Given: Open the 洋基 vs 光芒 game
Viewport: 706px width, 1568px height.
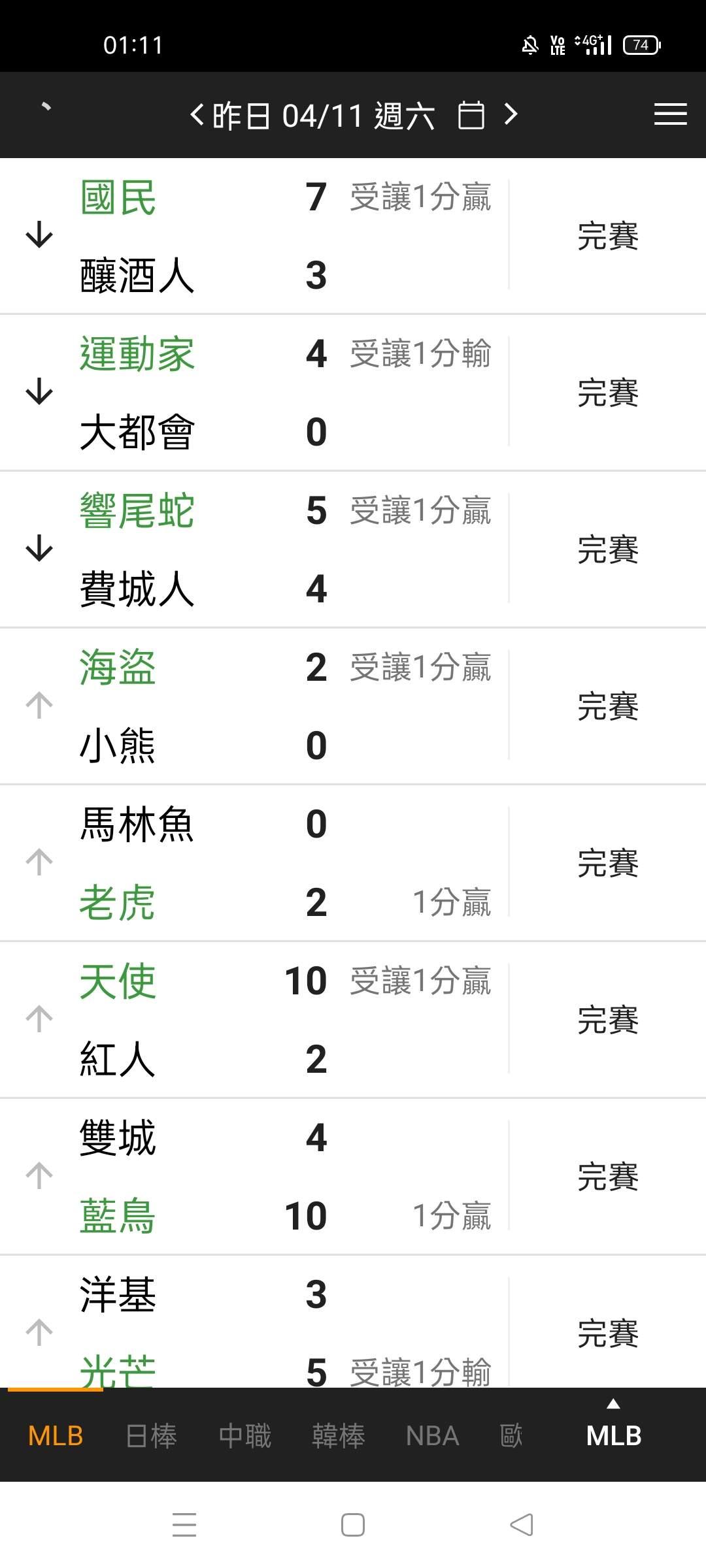Looking at the screenshot, I should (353, 1322).
